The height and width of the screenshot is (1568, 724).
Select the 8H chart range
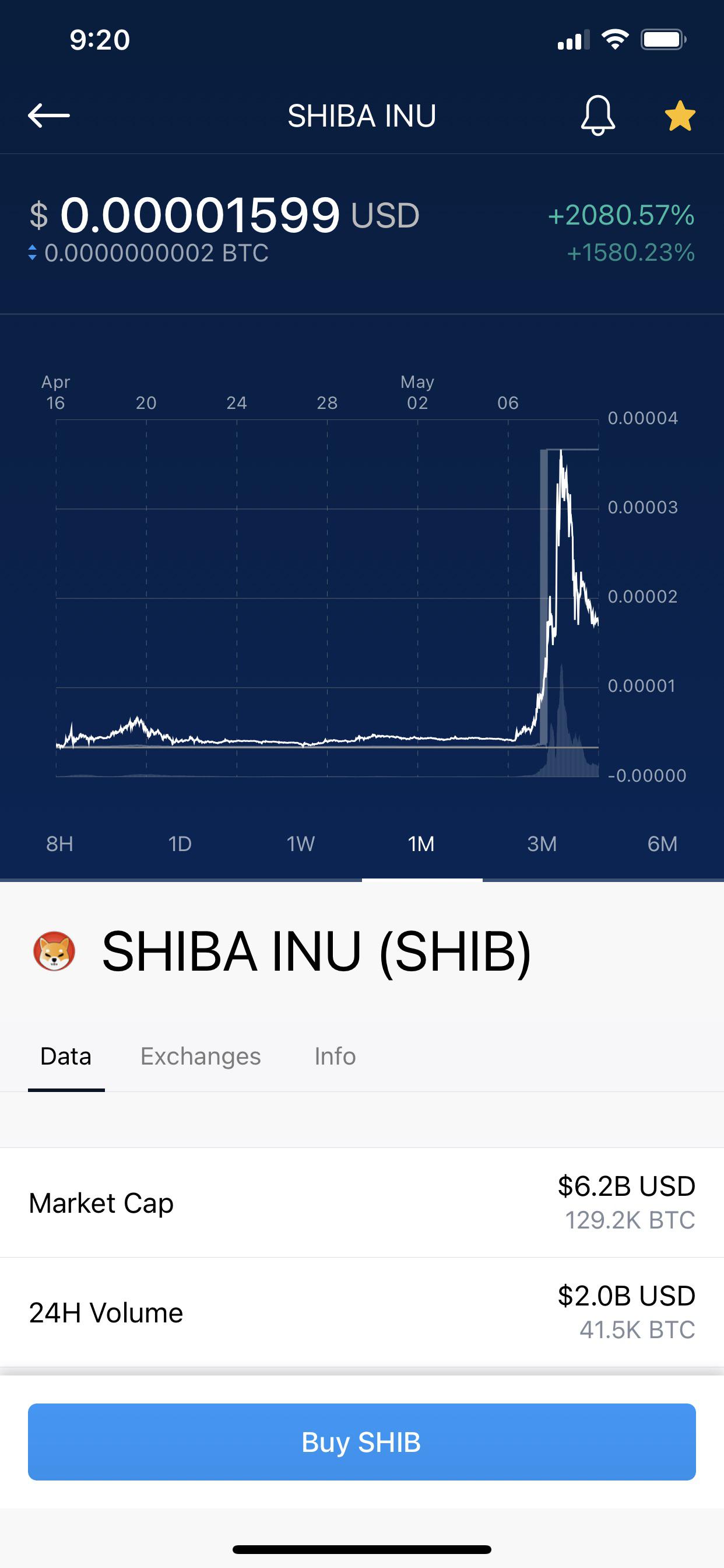(59, 843)
